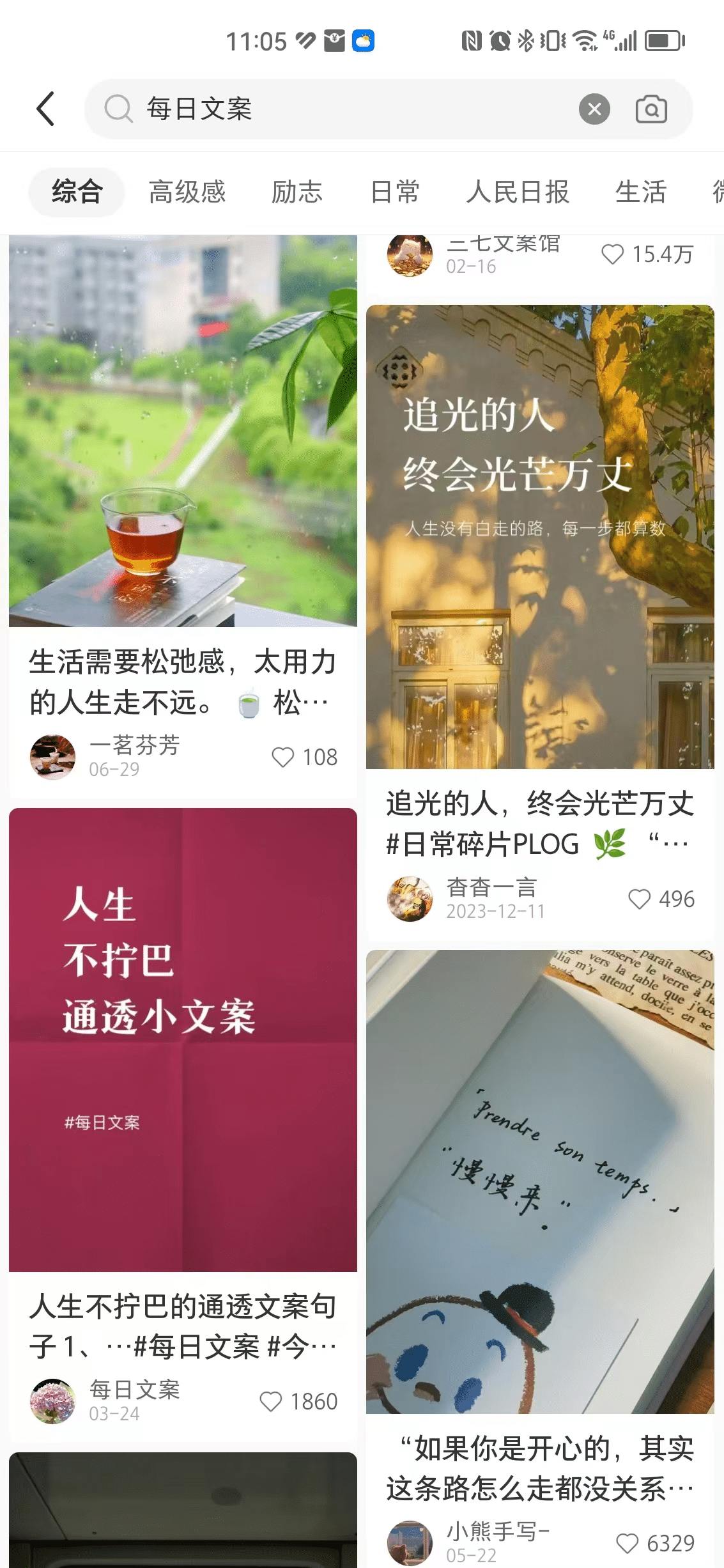
Task: Open image search with the camera icon
Action: [x=651, y=108]
